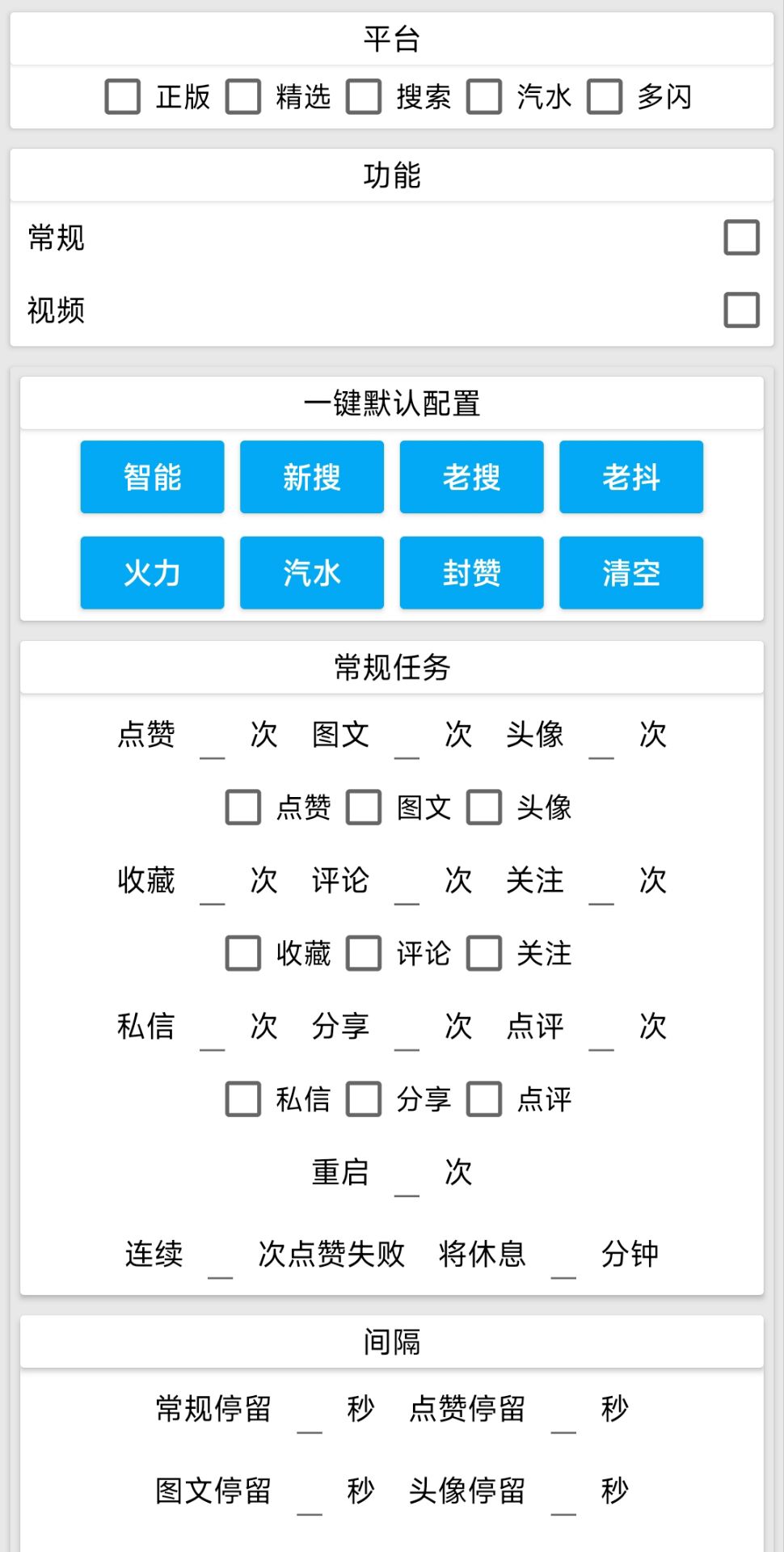Edit the 常规停留 seconds field
The height and width of the screenshot is (1552, 784).
(310, 1413)
